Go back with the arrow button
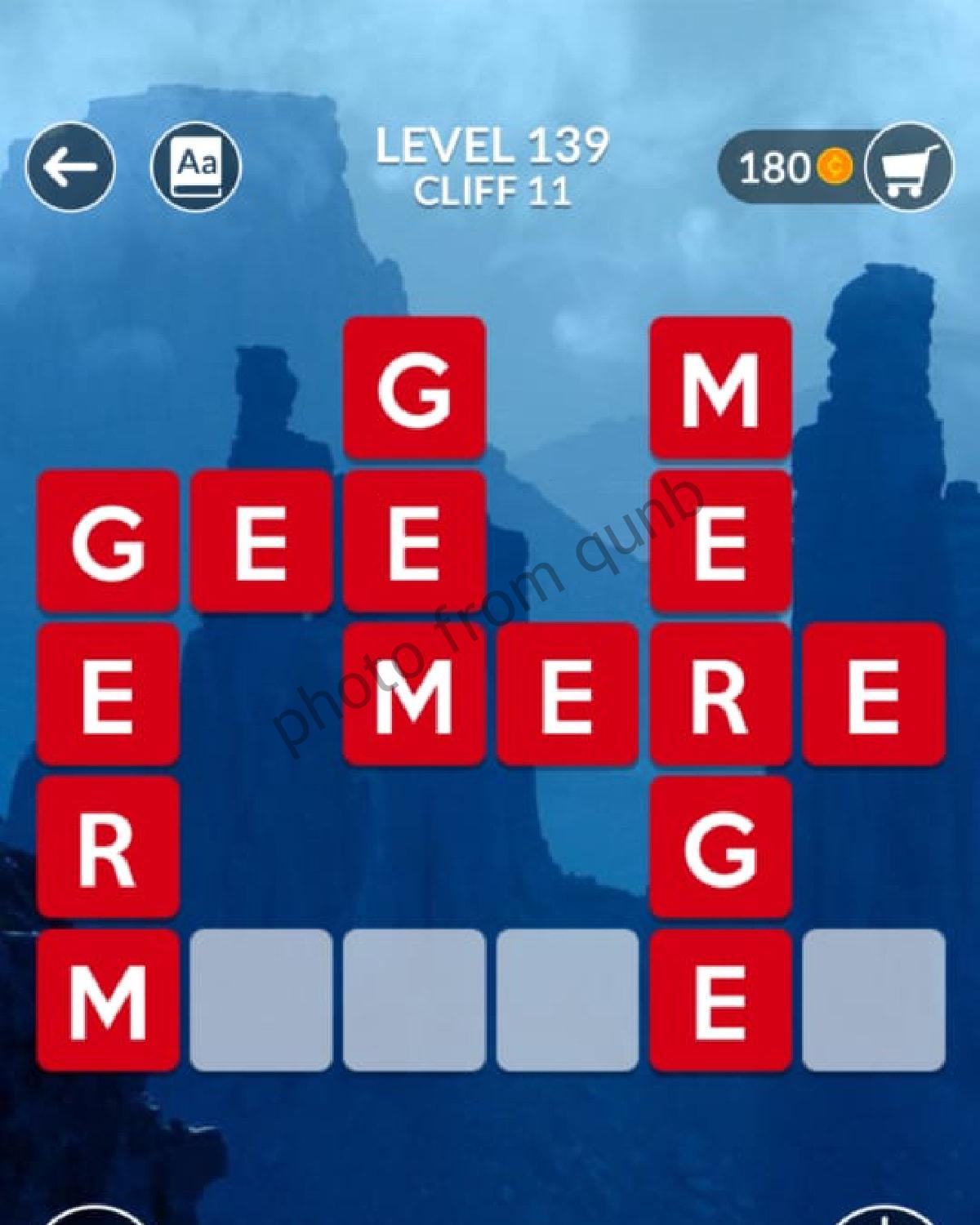 click(x=70, y=167)
